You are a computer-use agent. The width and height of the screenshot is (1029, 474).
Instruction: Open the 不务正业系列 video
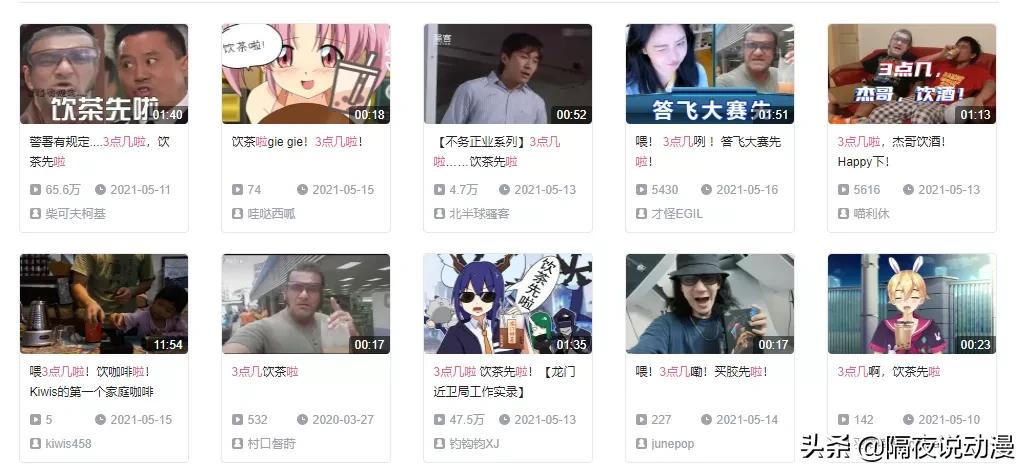click(508, 74)
